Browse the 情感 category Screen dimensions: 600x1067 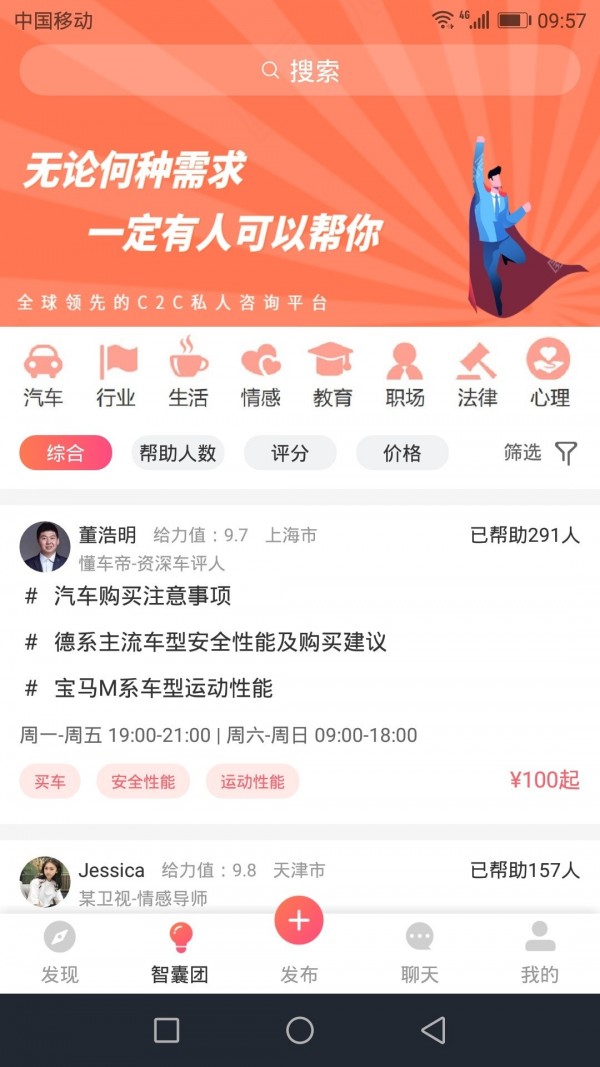(x=261, y=374)
